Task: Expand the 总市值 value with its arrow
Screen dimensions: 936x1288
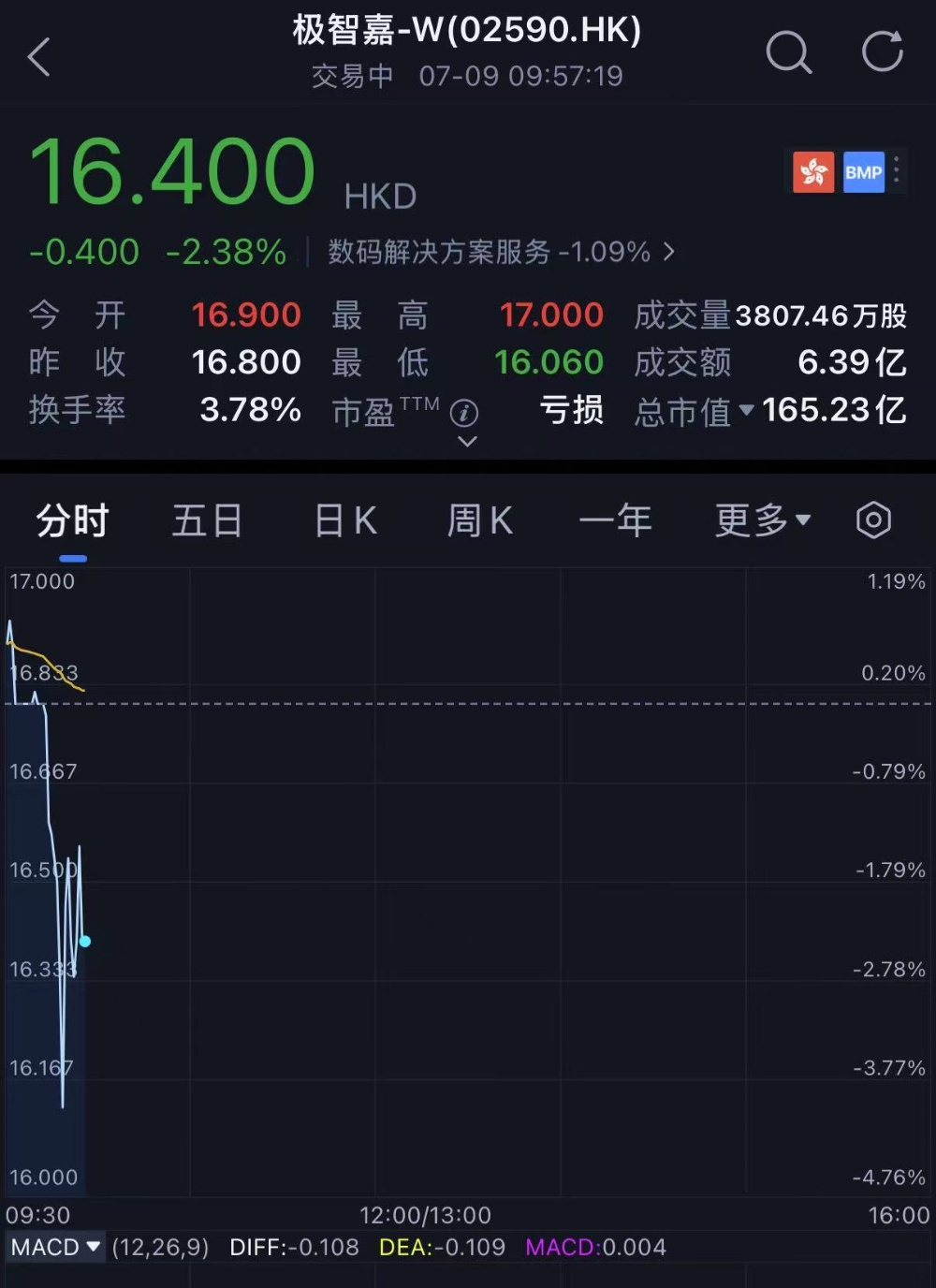Action: point(745,412)
